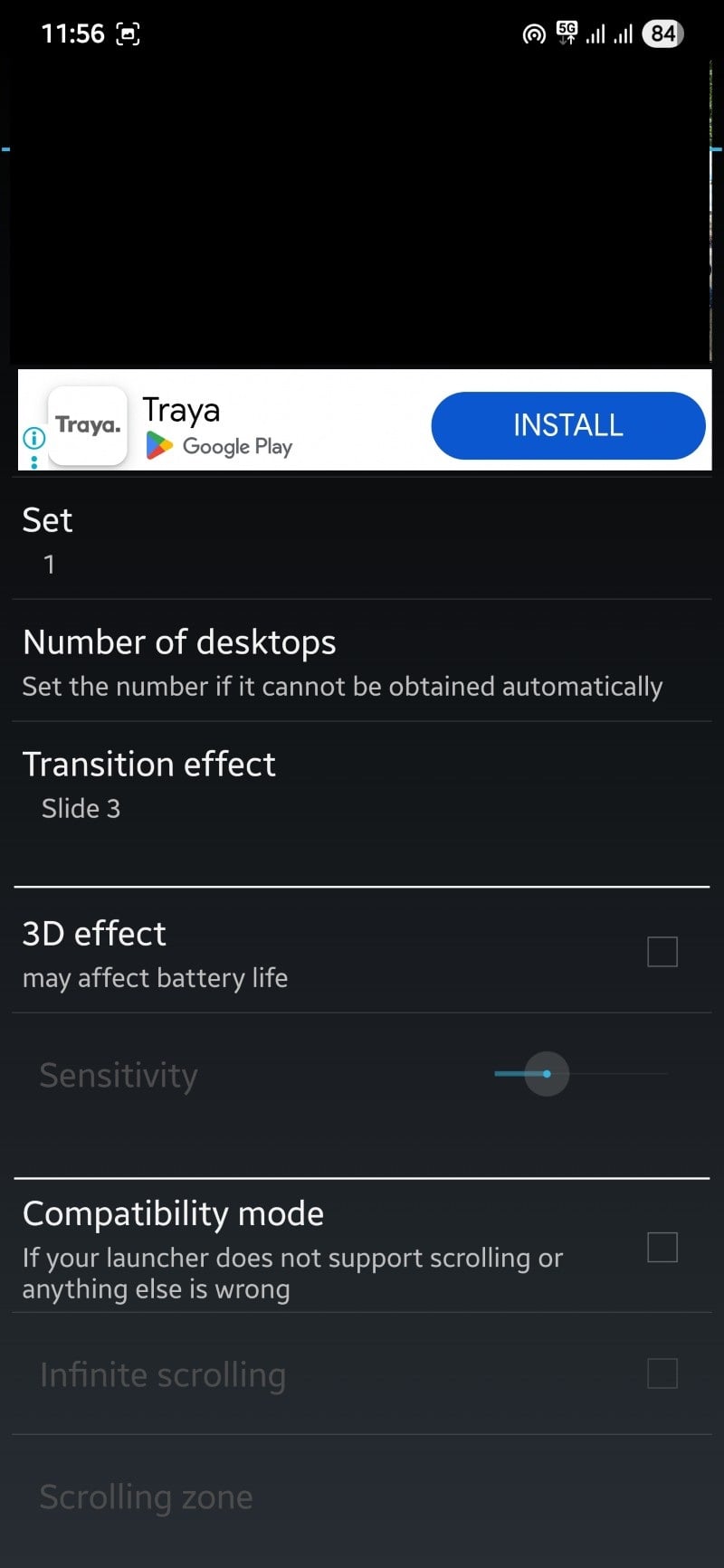Image resolution: width=724 pixels, height=1568 pixels.
Task: Click the battery indicator in the status bar
Action: [x=662, y=33]
